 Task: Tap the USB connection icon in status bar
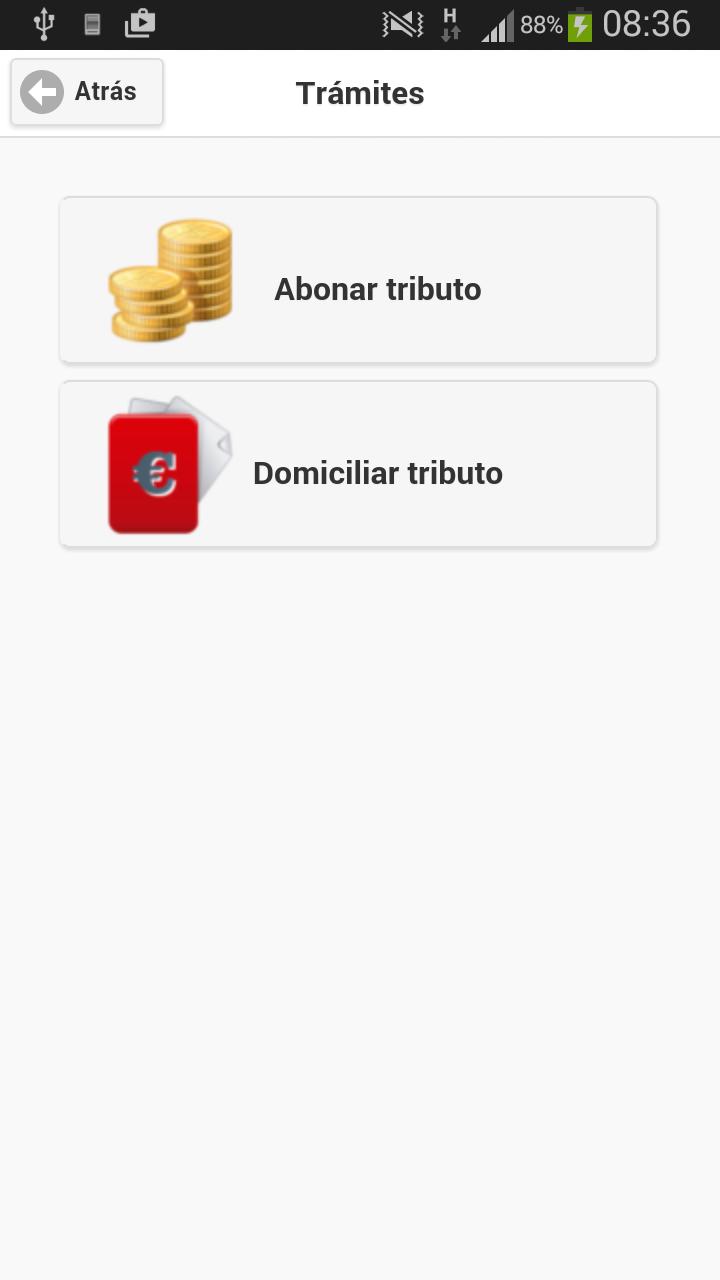point(42,23)
